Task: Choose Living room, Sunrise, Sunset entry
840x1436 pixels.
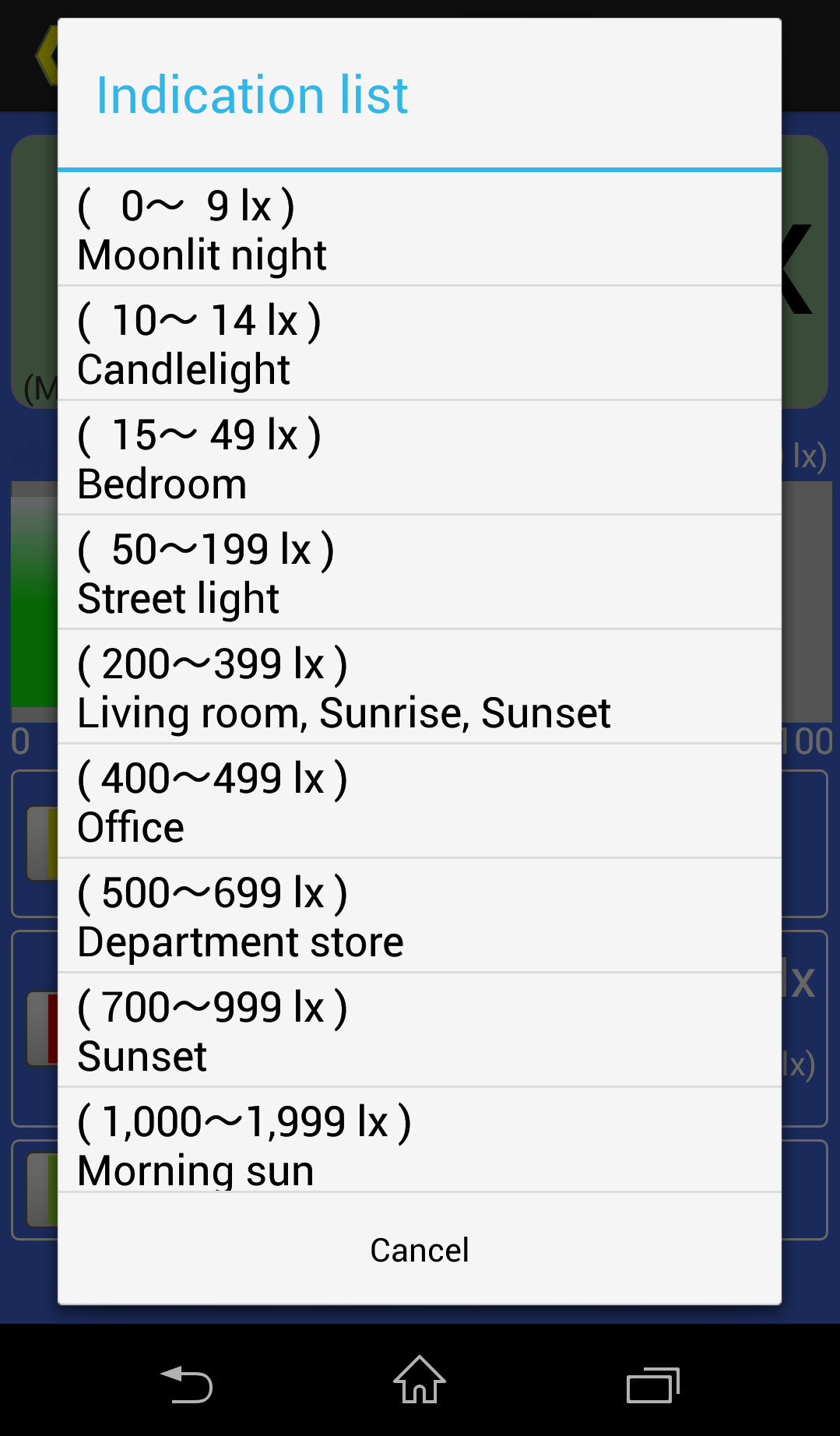Action: point(419,688)
